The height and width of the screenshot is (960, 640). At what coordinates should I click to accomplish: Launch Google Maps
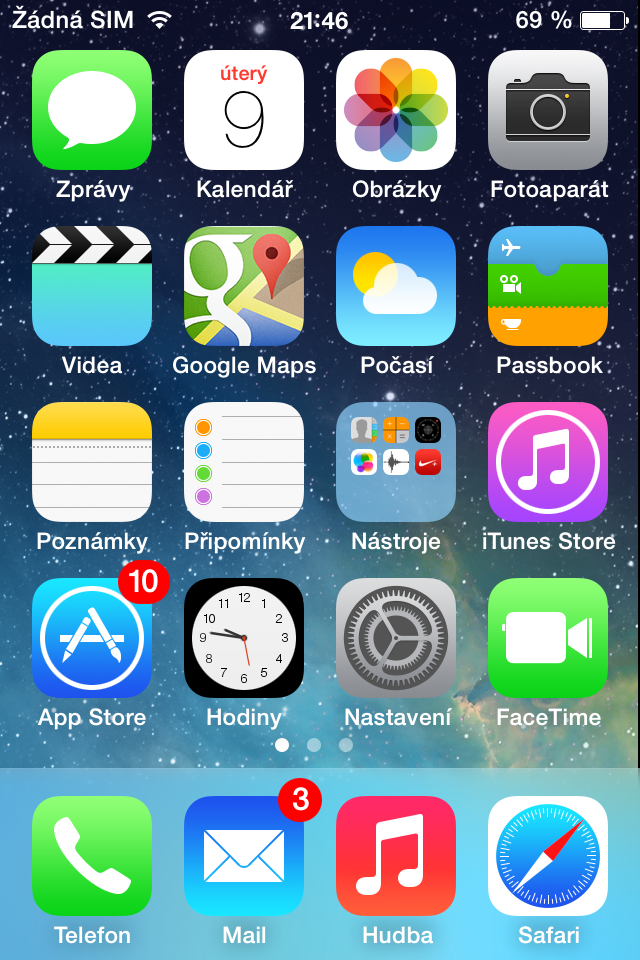click(244, 286)
